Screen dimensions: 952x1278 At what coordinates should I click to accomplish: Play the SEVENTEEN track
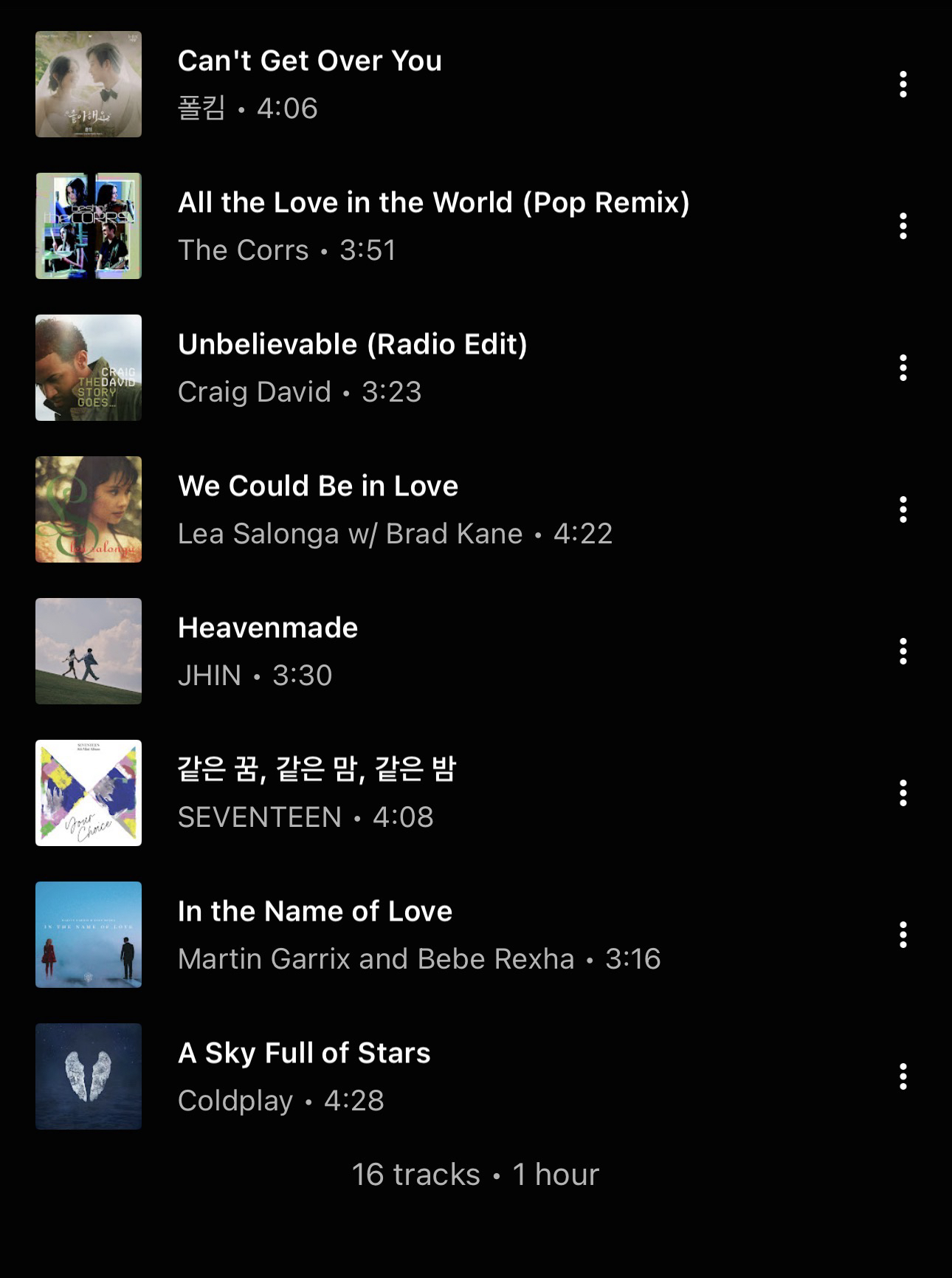tap(317, 770)
